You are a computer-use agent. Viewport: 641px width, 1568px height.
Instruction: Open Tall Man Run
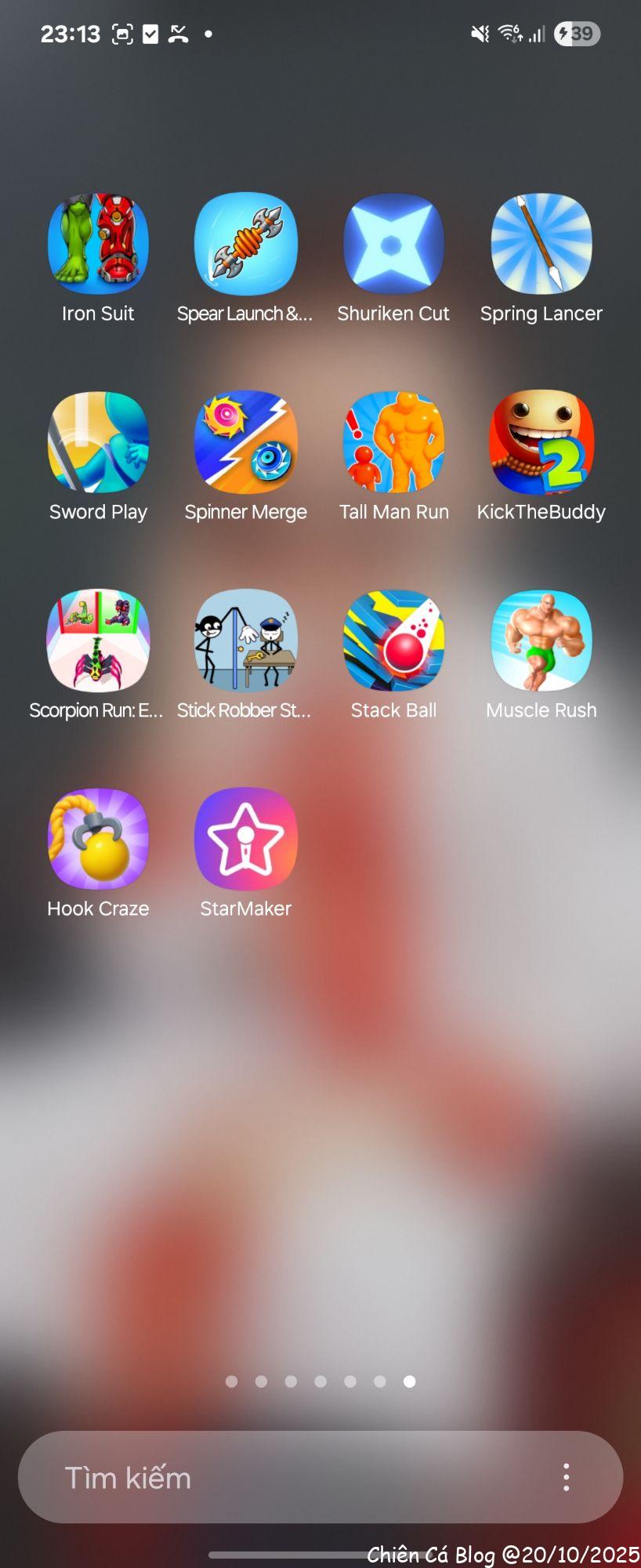coord(393,442)
